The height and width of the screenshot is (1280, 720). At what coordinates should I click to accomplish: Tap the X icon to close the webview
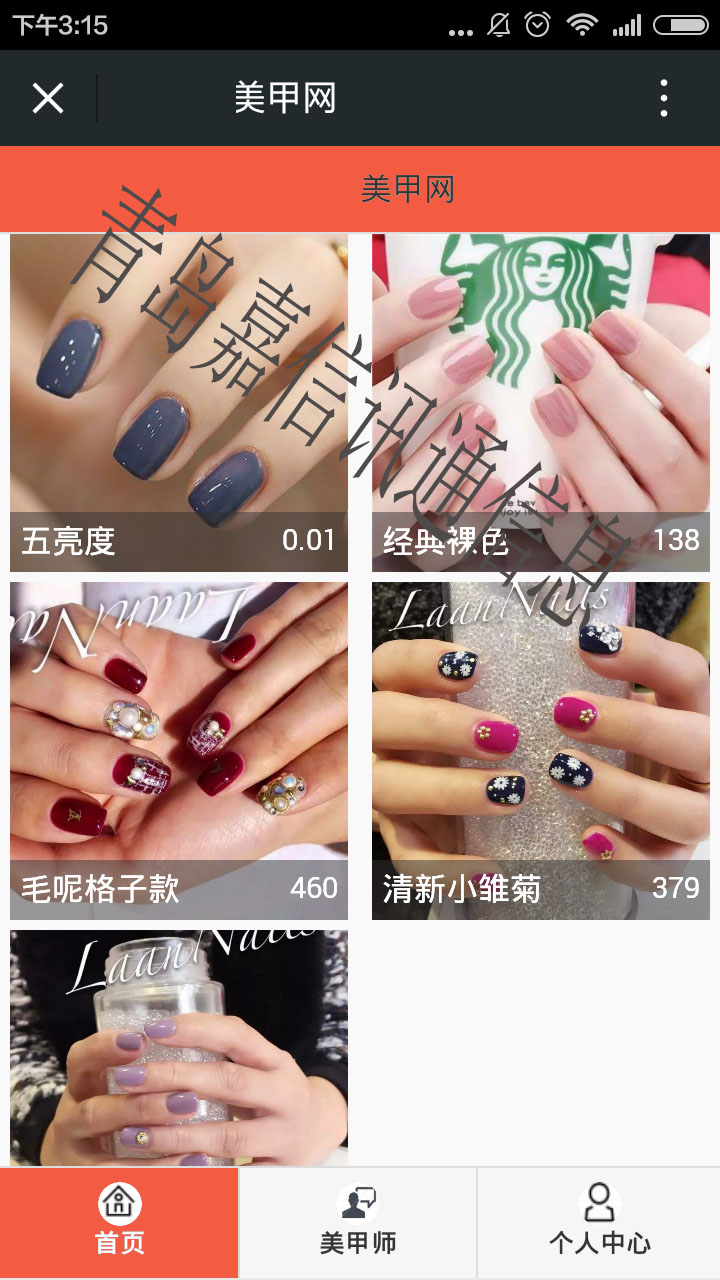tap(46, 97)
